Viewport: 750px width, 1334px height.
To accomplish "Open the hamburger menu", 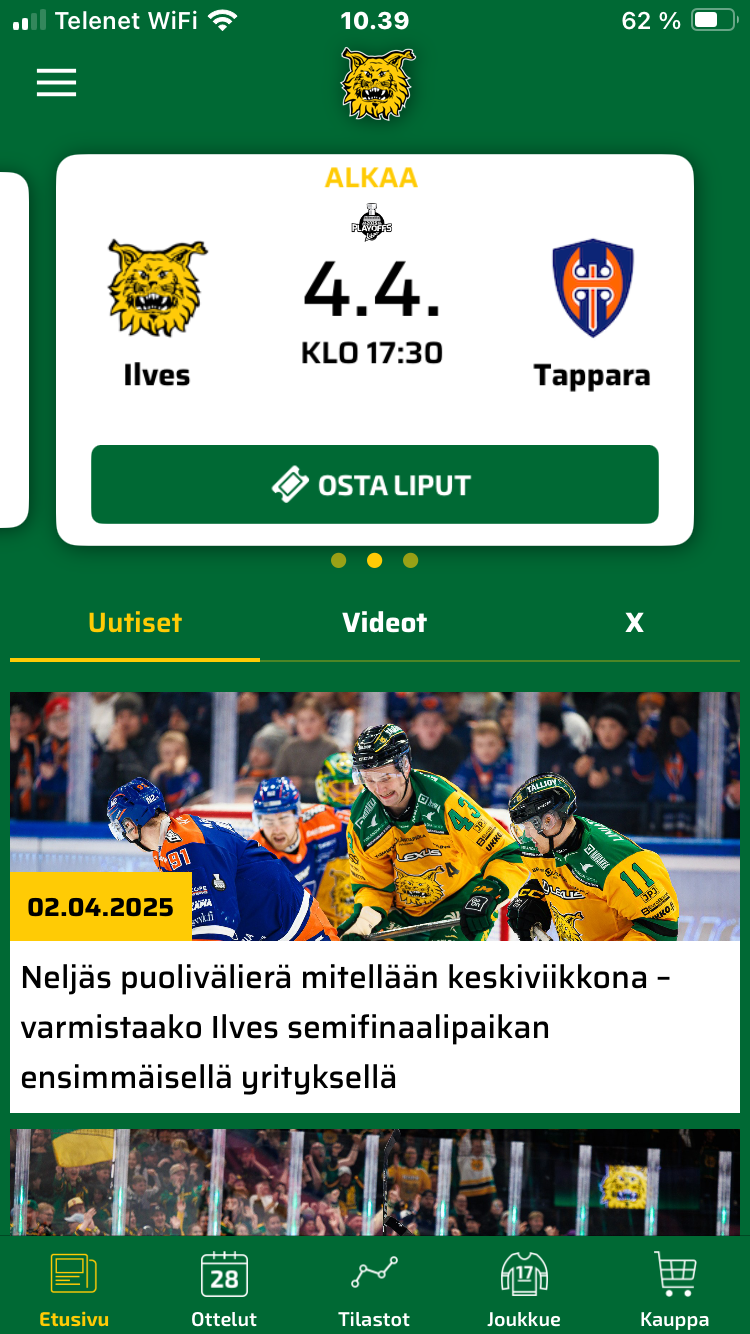I will pyautogui.click(x=56, y=82).
